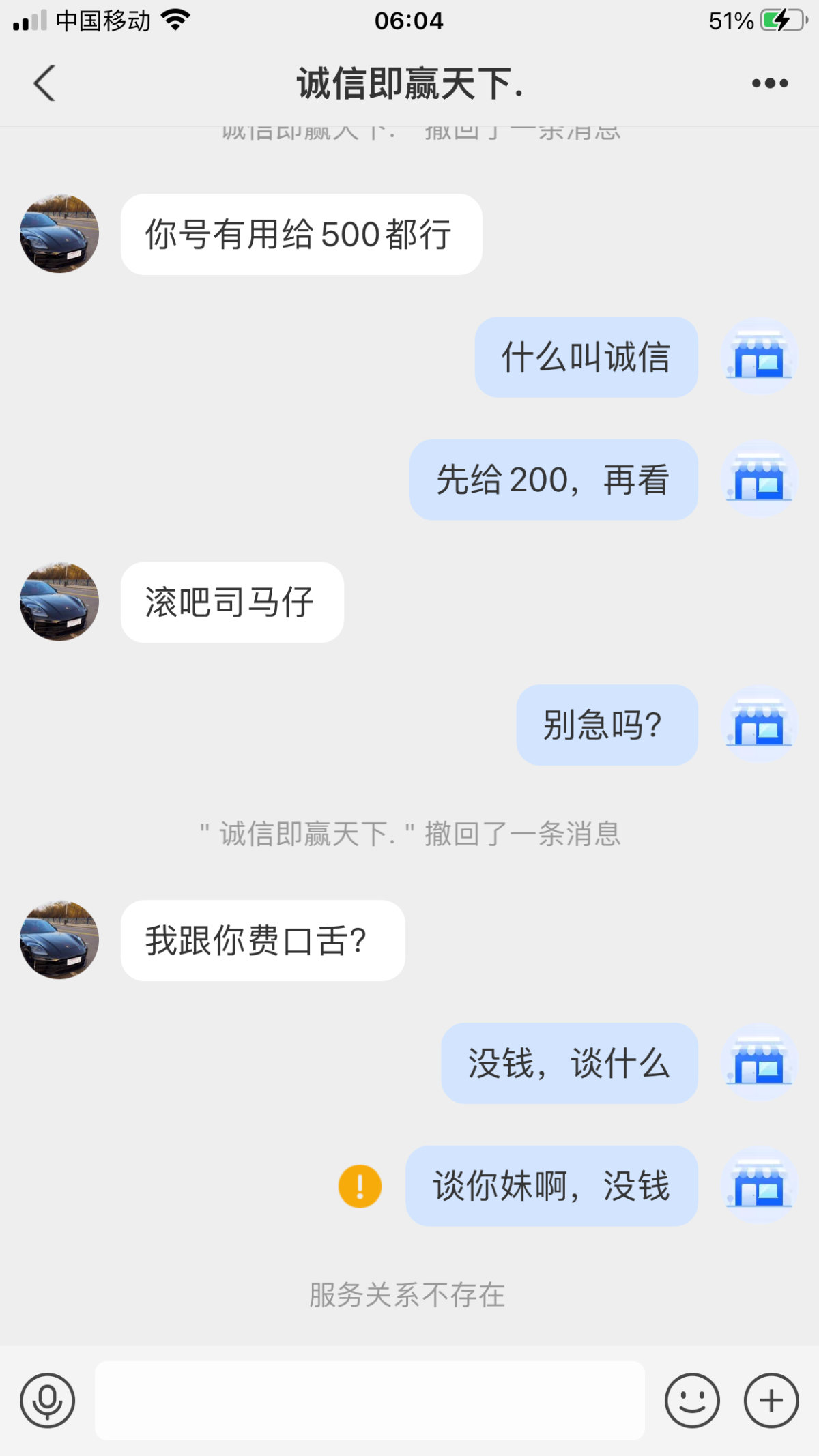Tap the plus icon for more attachments
The image size is (819, 1456).
pos(771,1400)
